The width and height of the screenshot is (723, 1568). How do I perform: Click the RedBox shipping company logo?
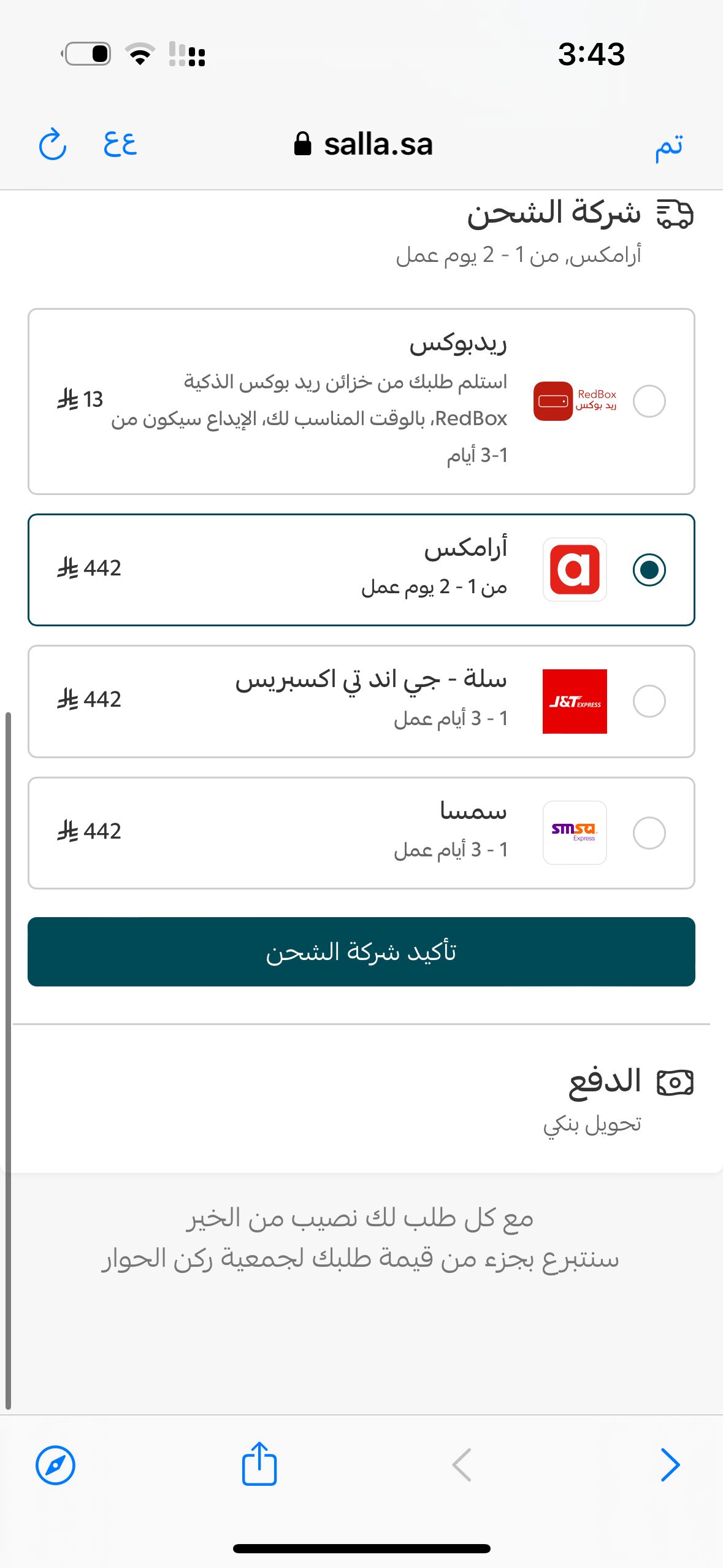coord(574,401)
